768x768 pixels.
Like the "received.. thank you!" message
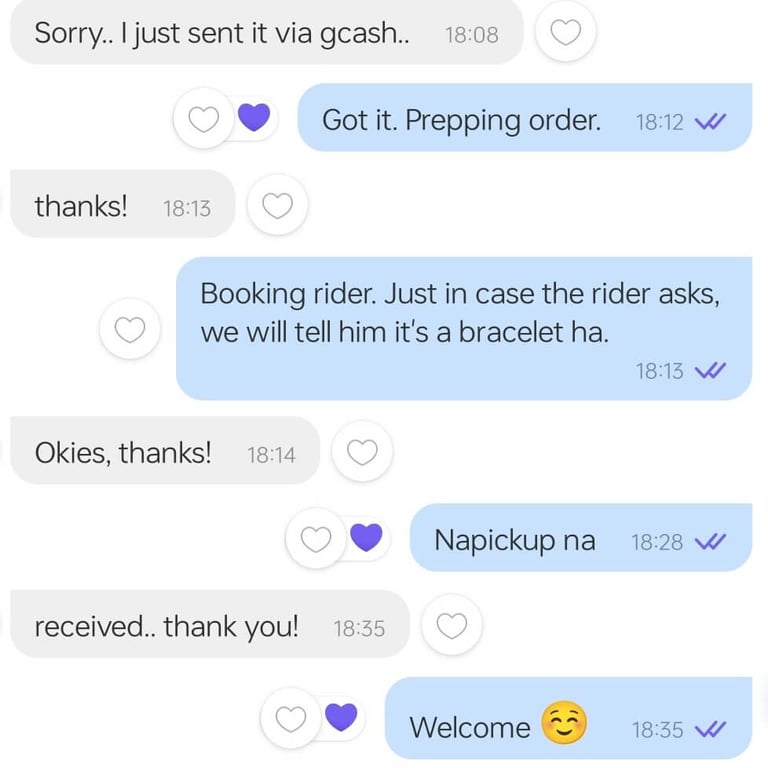(x=452, y=627)
